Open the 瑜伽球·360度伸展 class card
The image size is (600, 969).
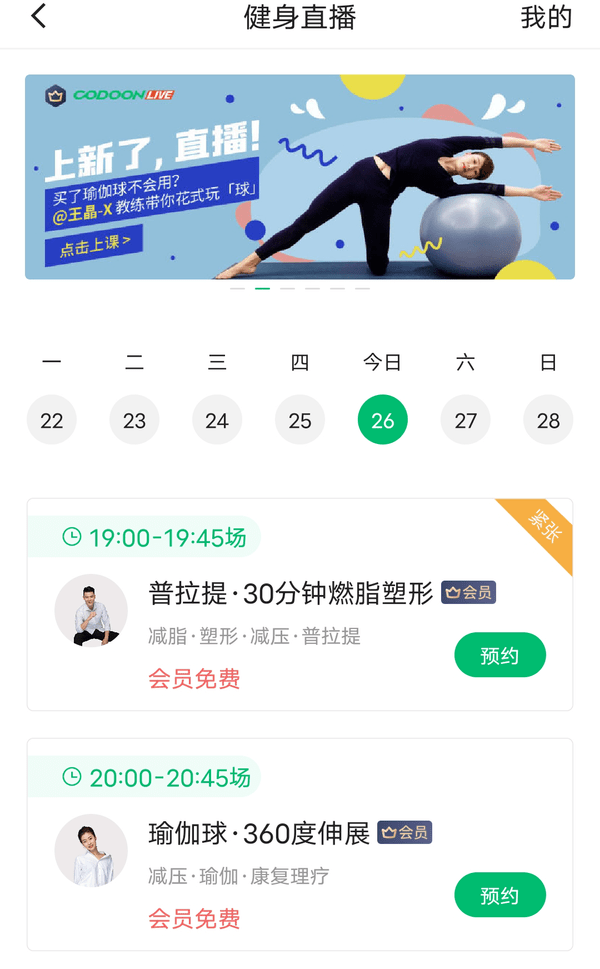[300, 844]
